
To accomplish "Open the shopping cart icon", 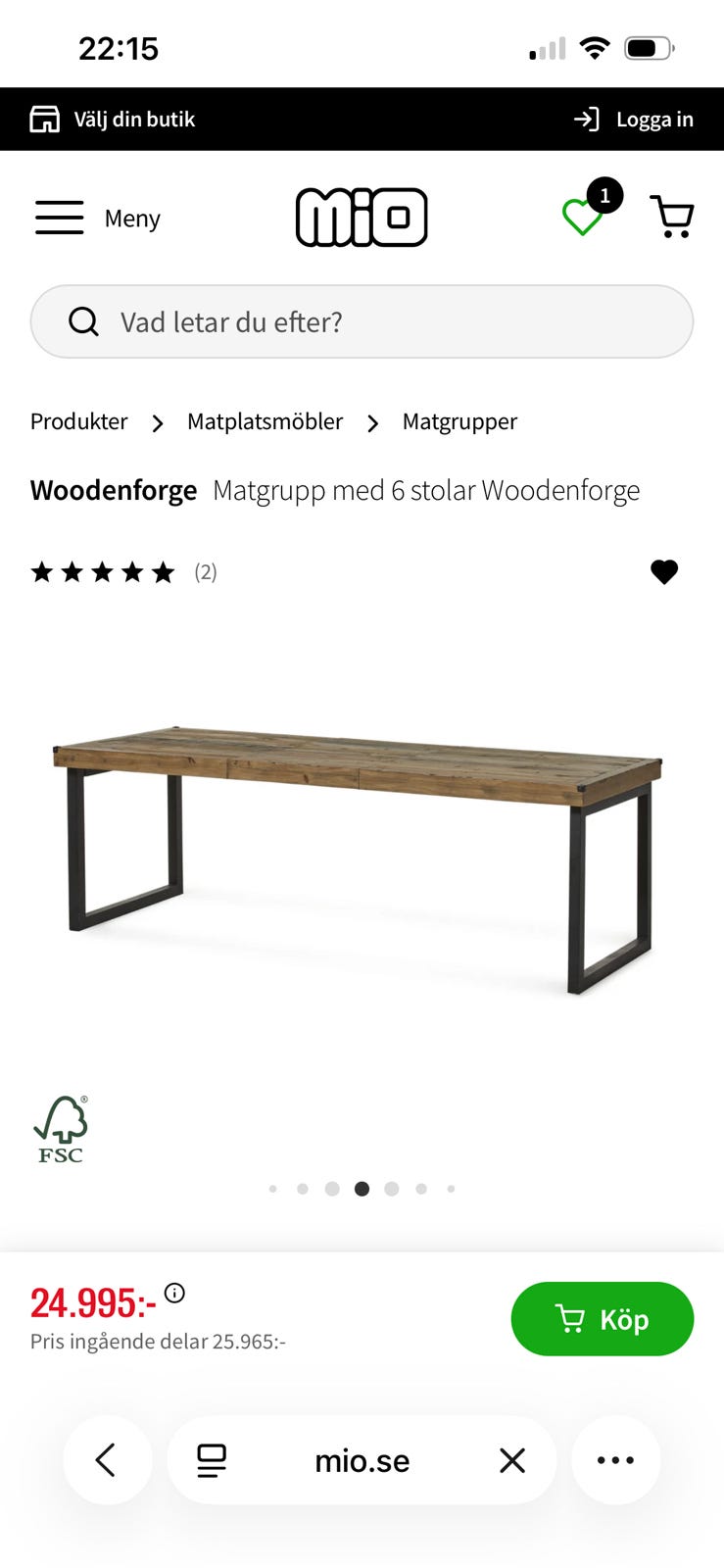I will 672,218.
